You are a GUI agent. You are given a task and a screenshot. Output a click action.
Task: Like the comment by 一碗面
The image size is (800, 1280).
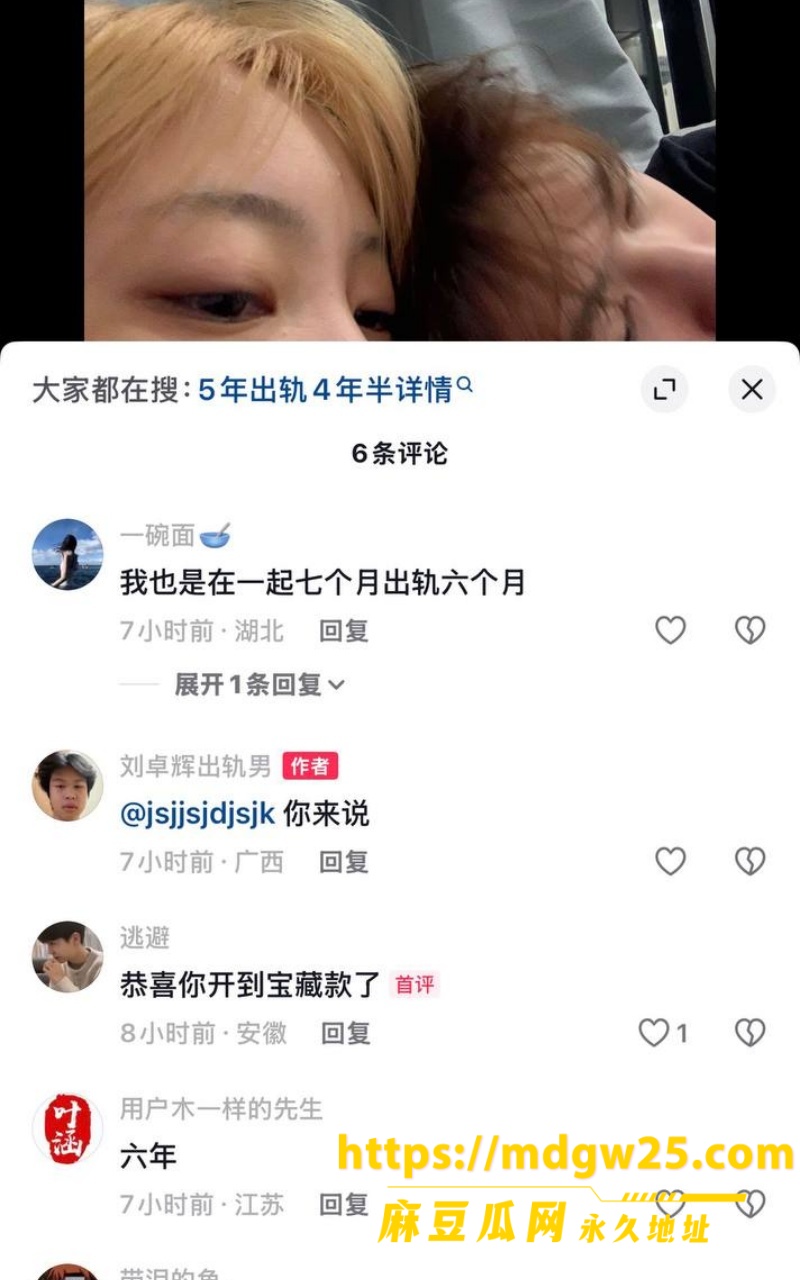[x=670, y=630]
